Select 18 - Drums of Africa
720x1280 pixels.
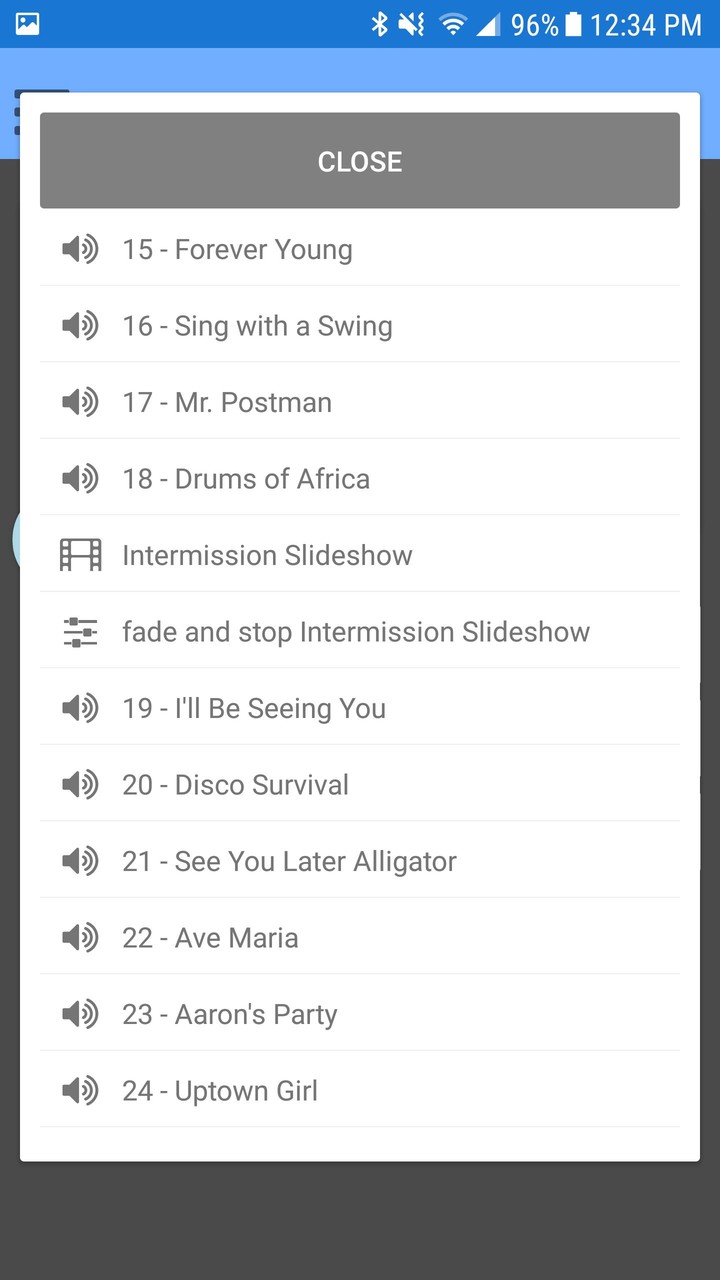(x=246, y=478)
